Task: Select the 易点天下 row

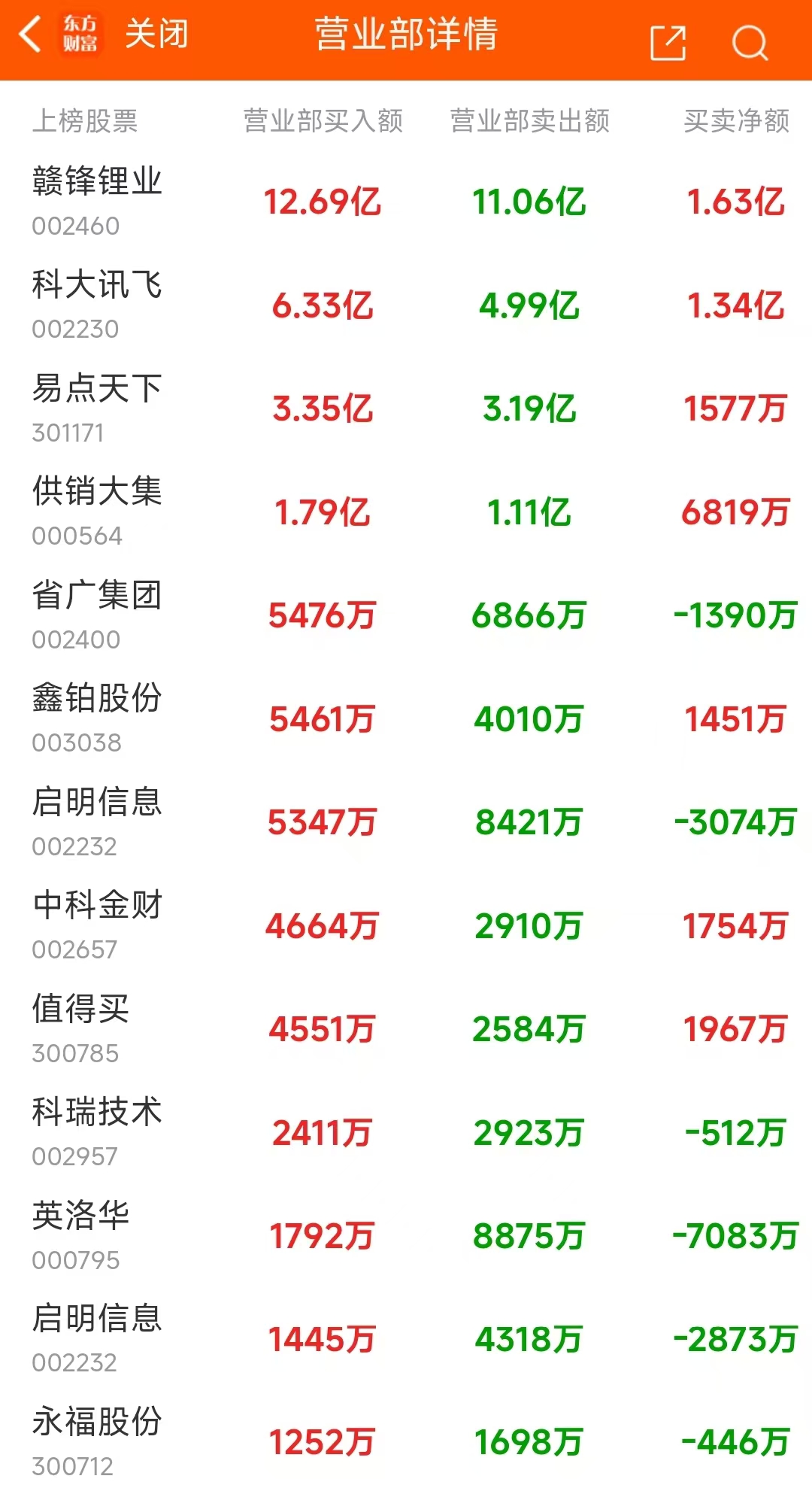Action: [x=406, y=408]
